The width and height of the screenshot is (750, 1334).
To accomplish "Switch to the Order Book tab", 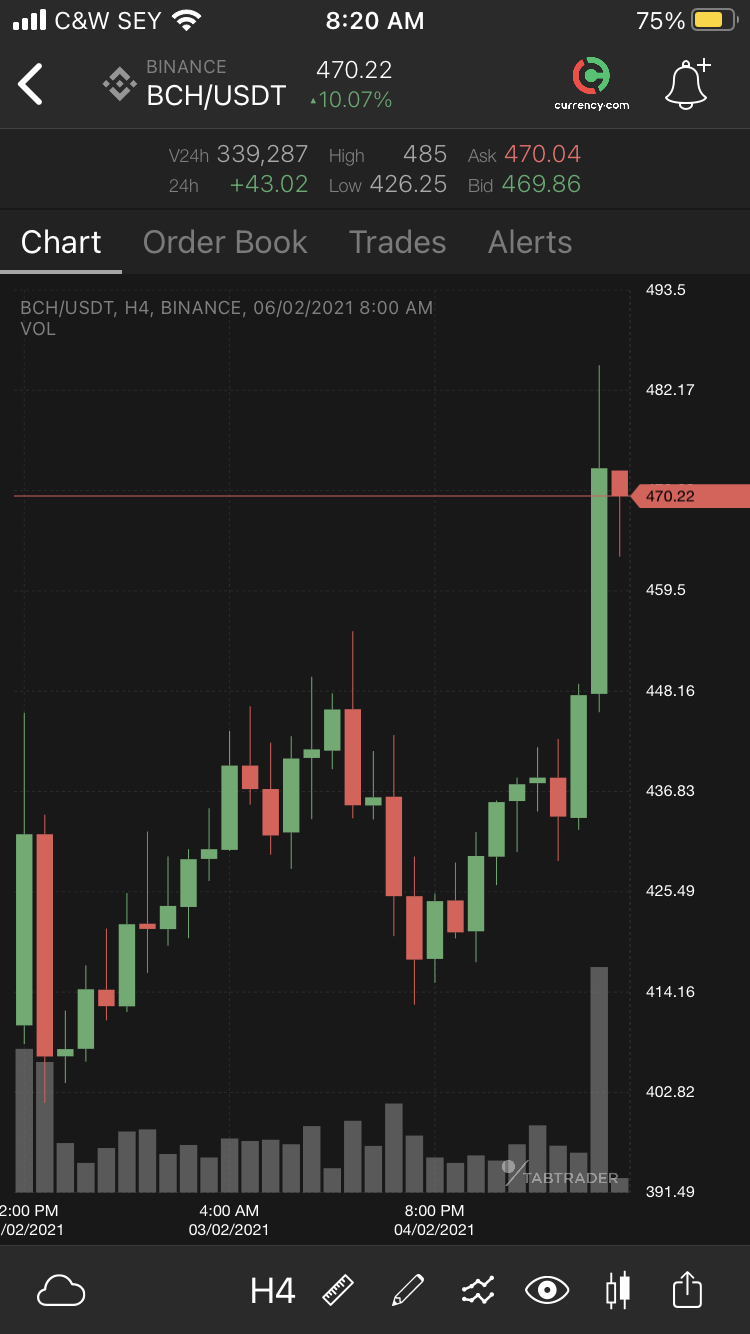I will tap(225, 242).
